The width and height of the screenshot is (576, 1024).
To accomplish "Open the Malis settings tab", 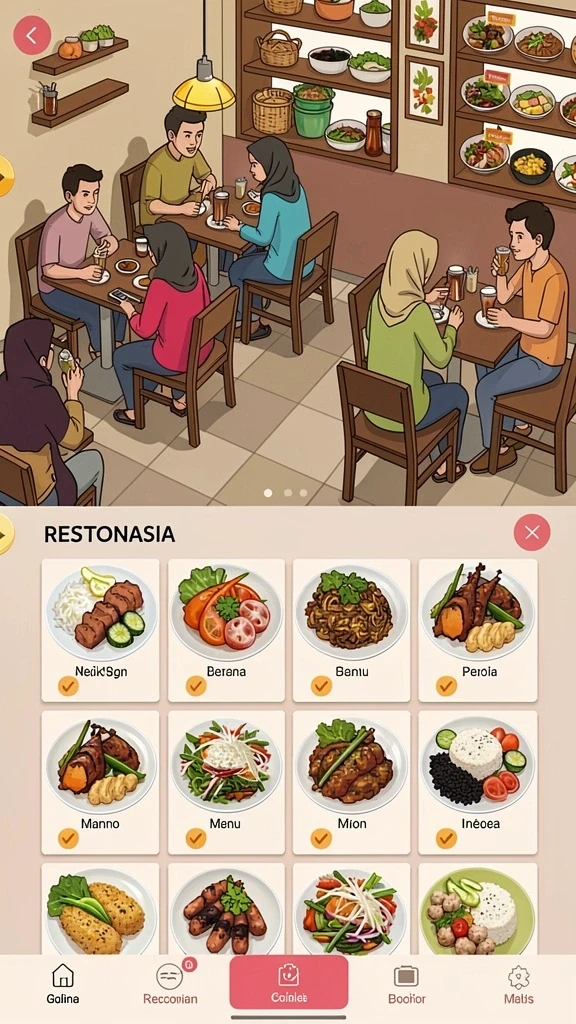I will tap(519, 984).
